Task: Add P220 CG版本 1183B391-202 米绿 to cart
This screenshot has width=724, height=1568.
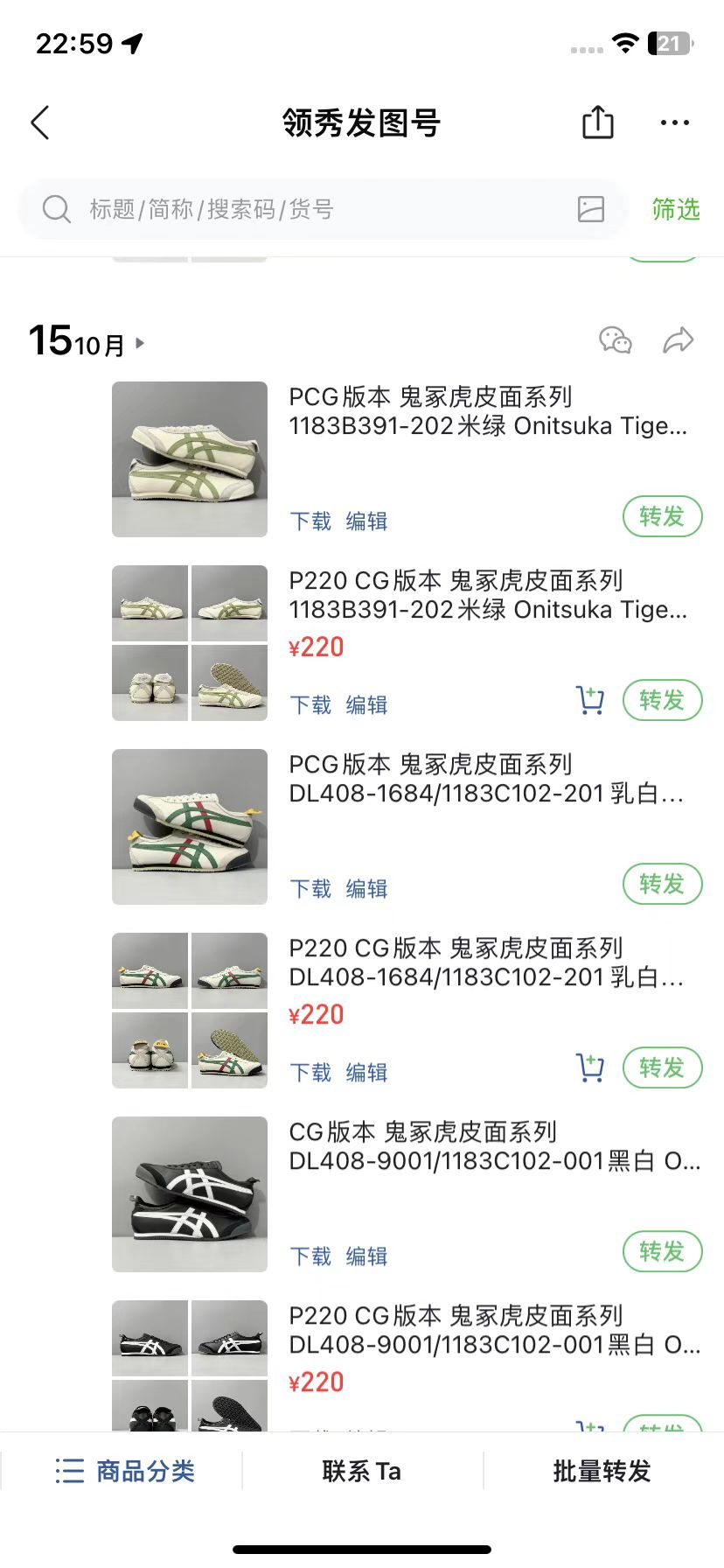Action: (590, 700)
